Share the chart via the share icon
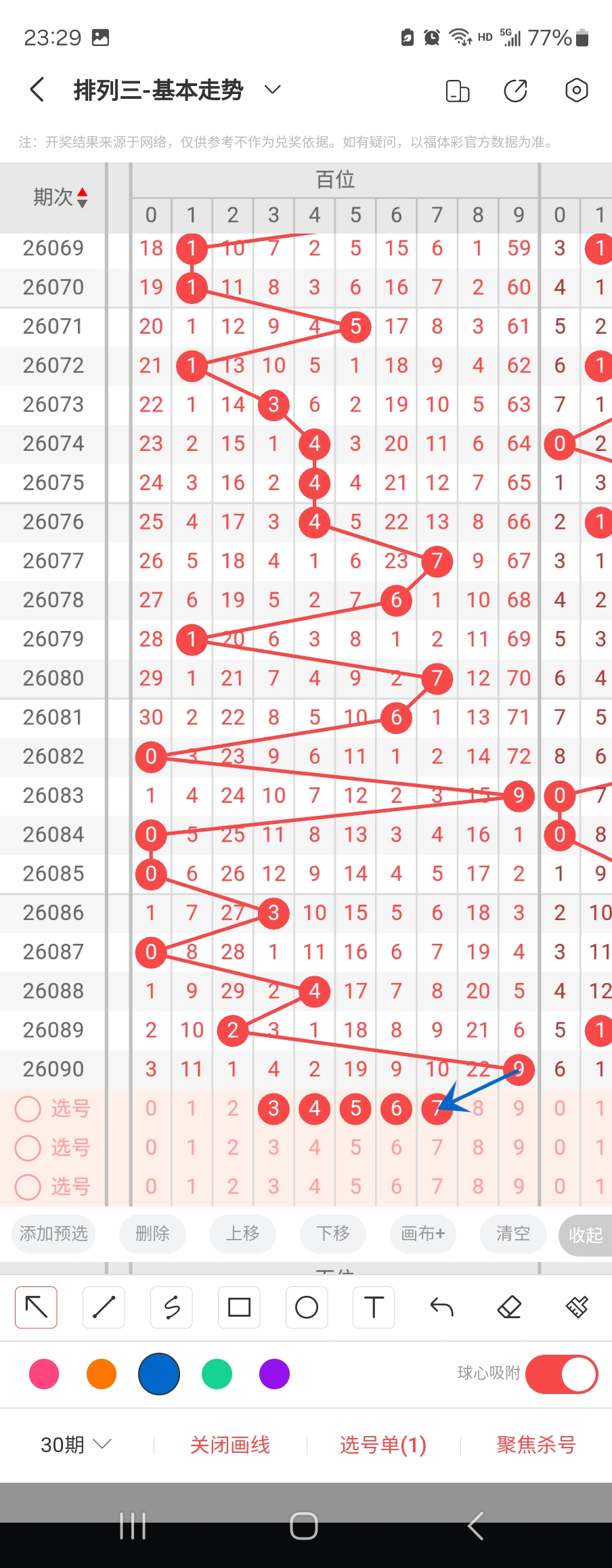 515,90
